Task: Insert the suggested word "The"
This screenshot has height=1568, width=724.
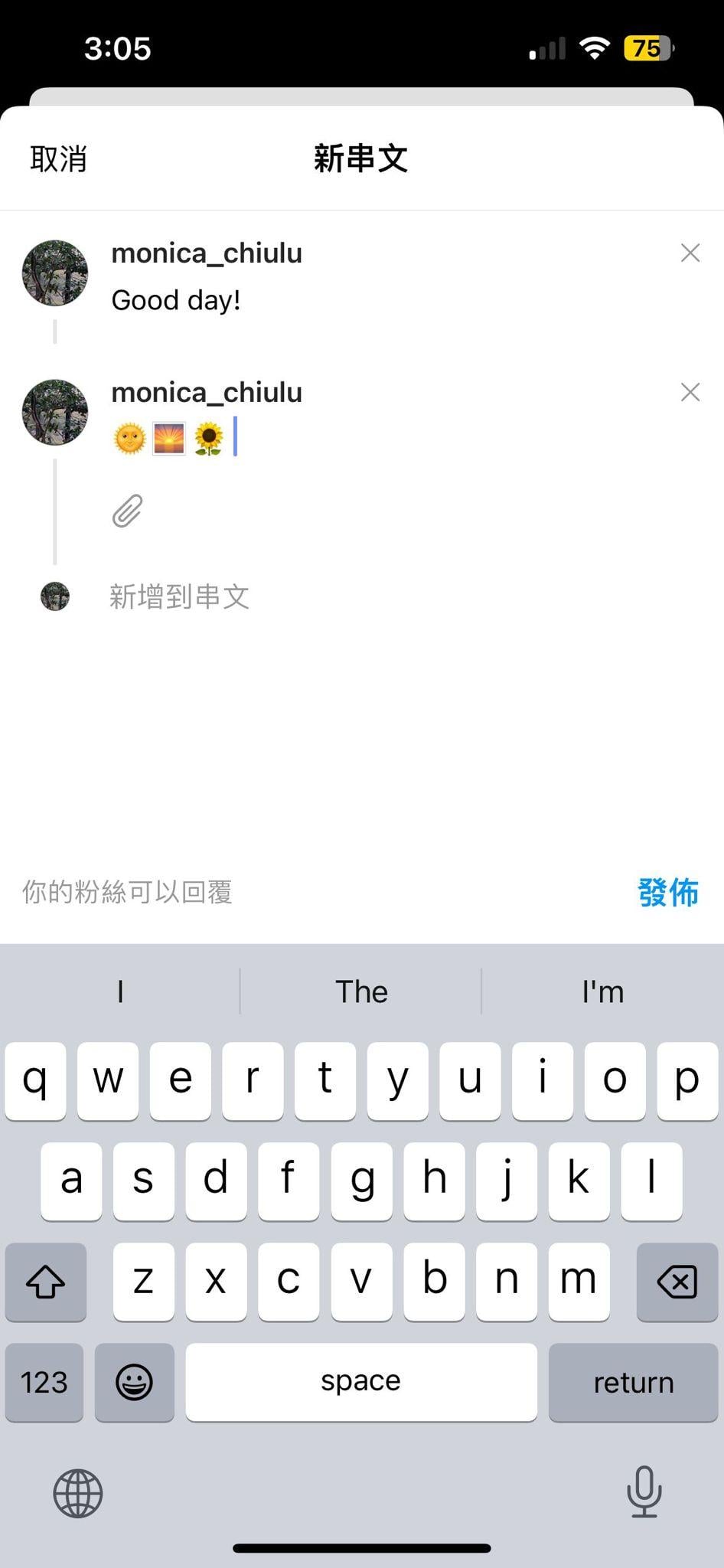Action: coord(361,992)
